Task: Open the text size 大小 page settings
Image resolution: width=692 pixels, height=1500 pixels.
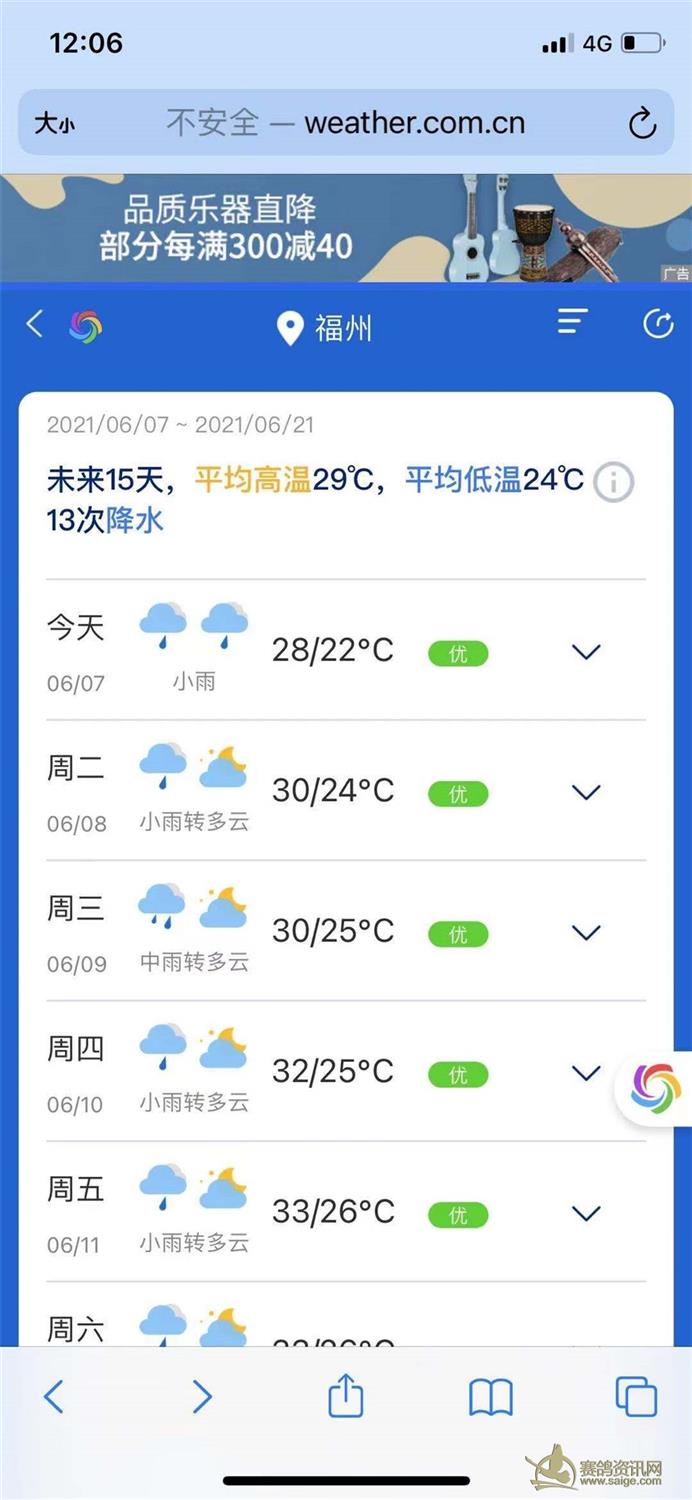Action: click(55, 124)
